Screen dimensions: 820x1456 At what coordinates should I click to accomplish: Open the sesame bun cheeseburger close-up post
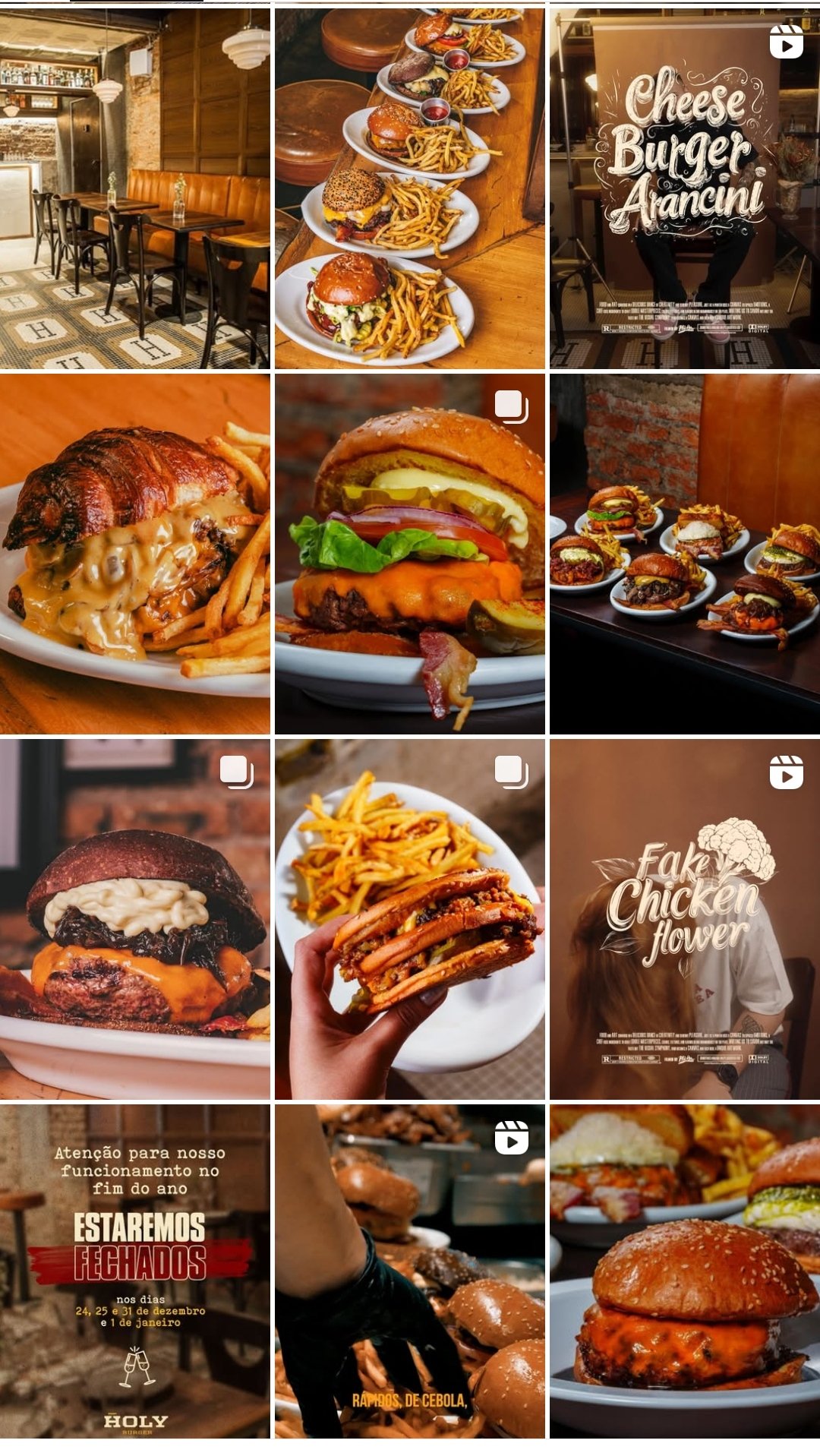[684, 1271]
